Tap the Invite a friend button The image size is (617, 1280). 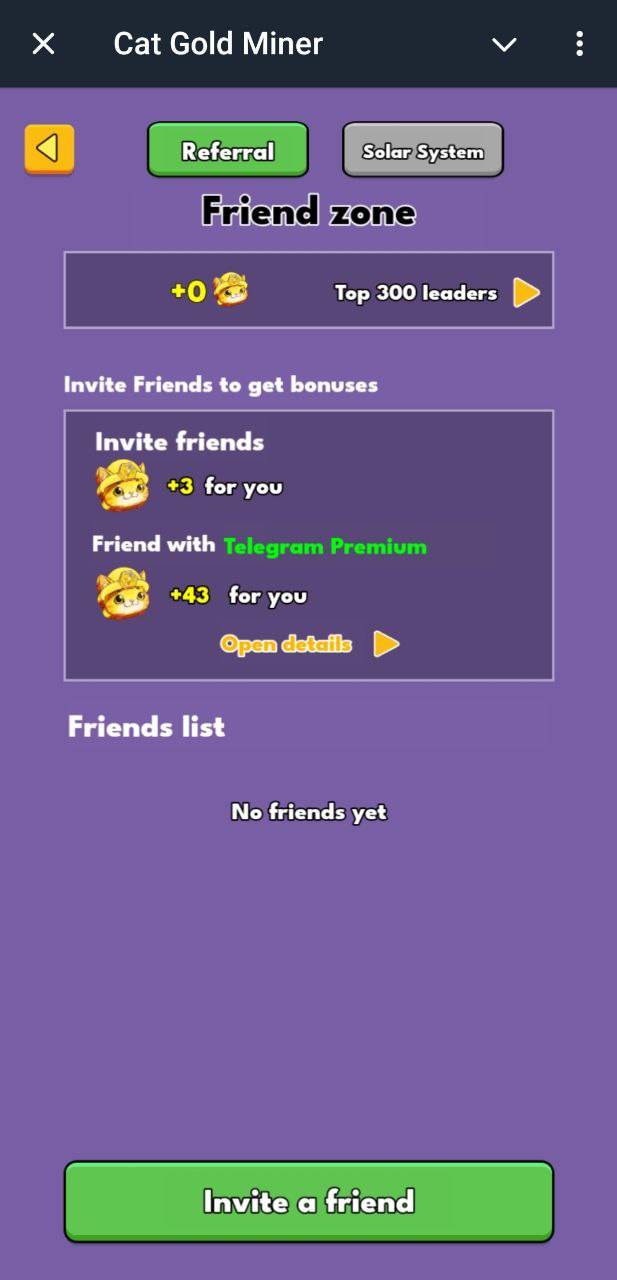click(308, 1201)
